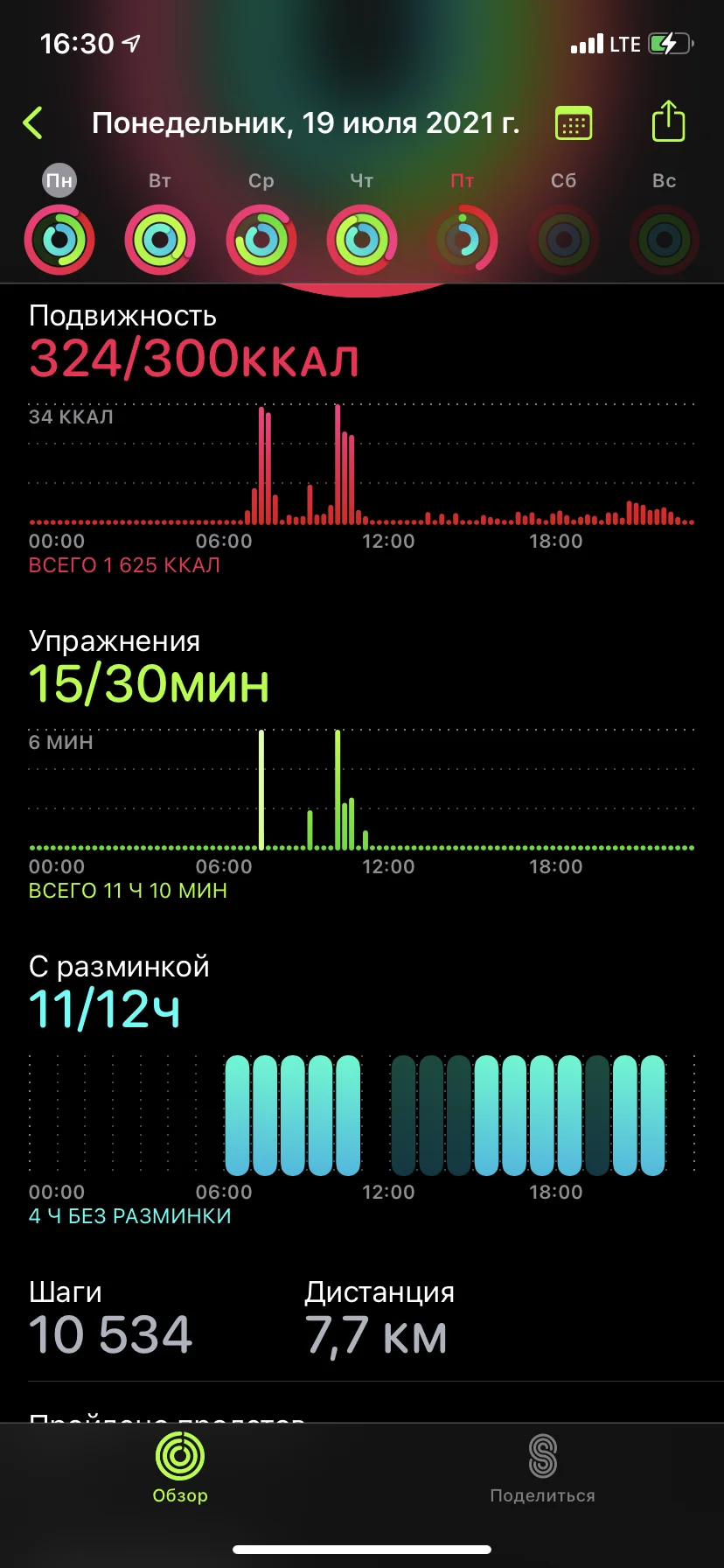Select Wednesday's activity rings
The image size is (724, 1568).
tap(261, 240)
